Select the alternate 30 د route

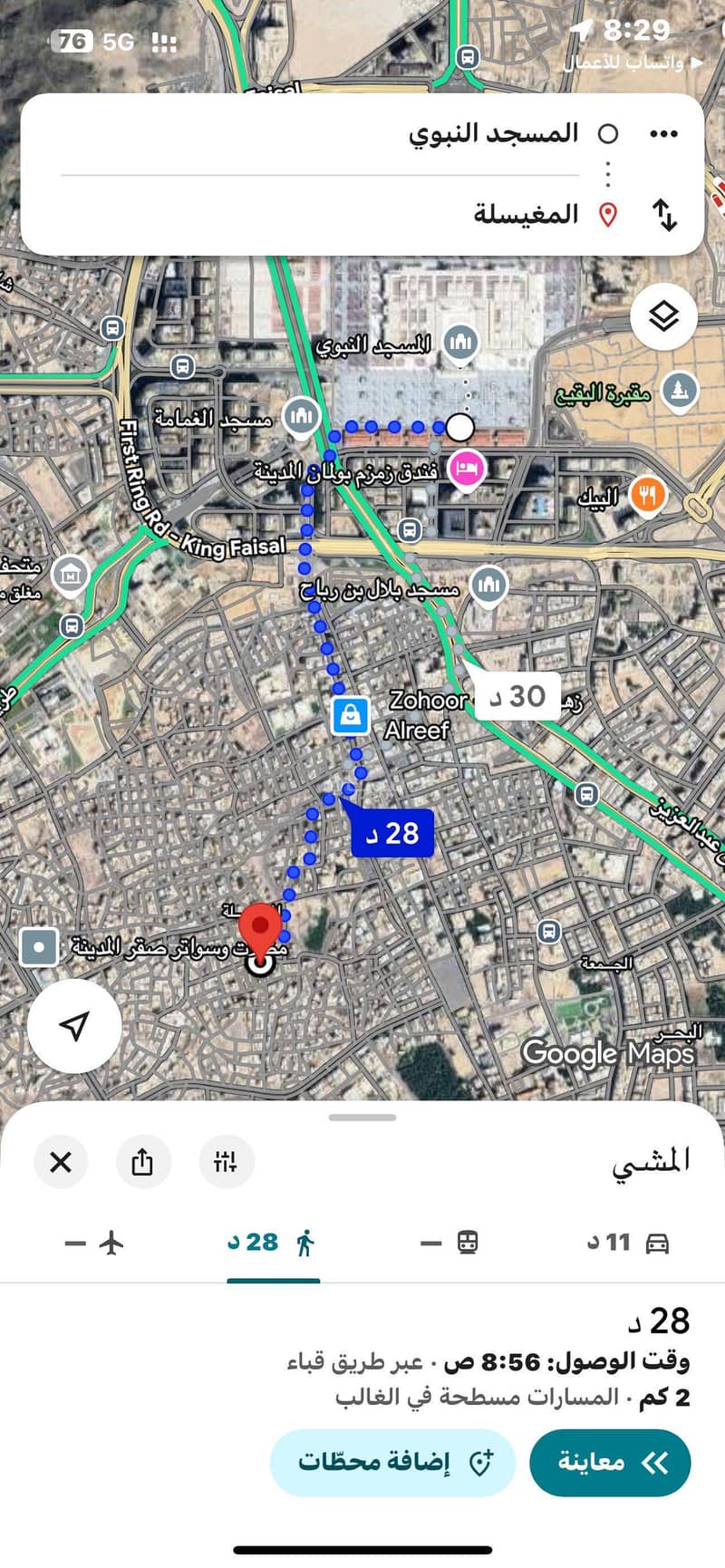coord(517,696)
